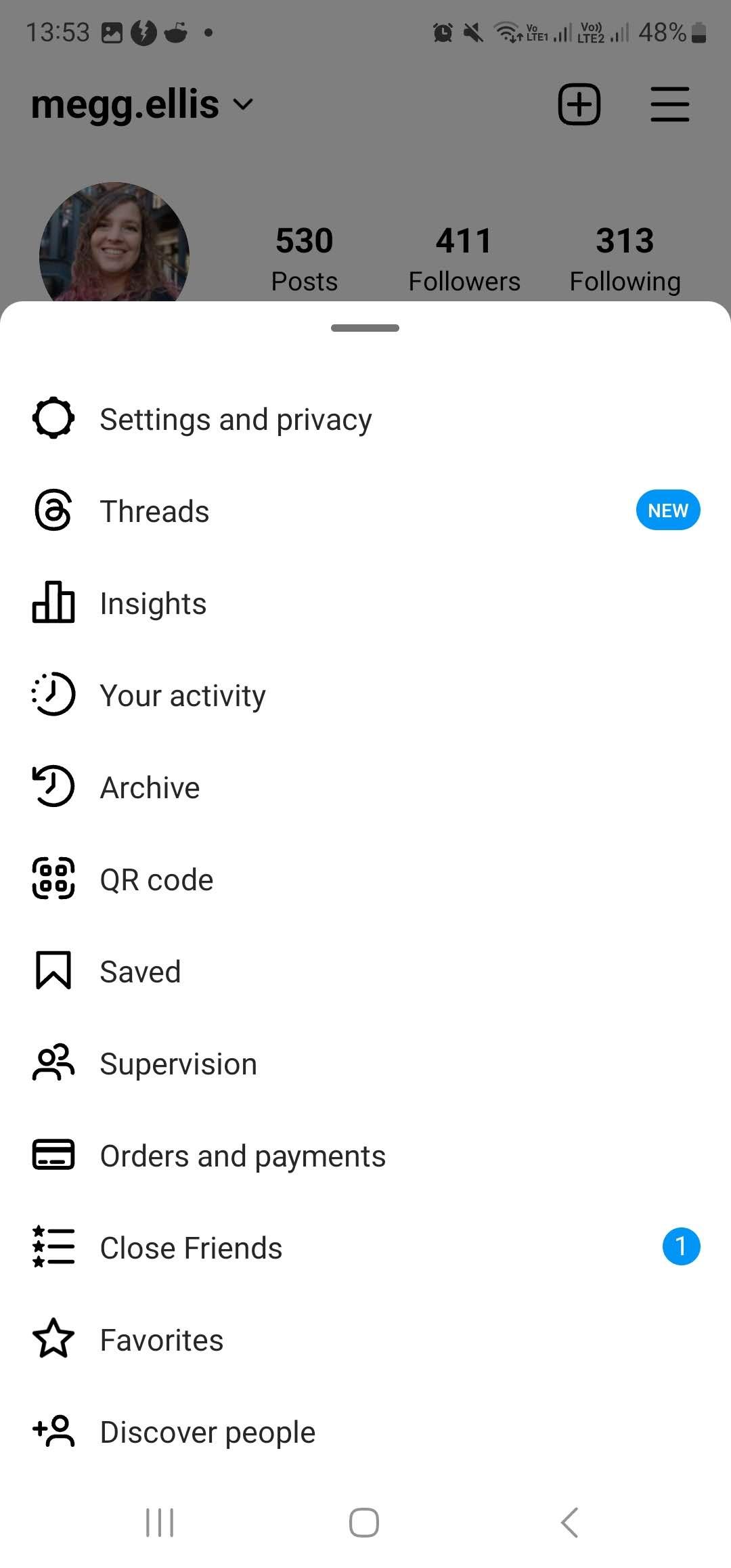Tap the Orders and payments card icon
This screenshot has height=1568, width=731.
53,1155
